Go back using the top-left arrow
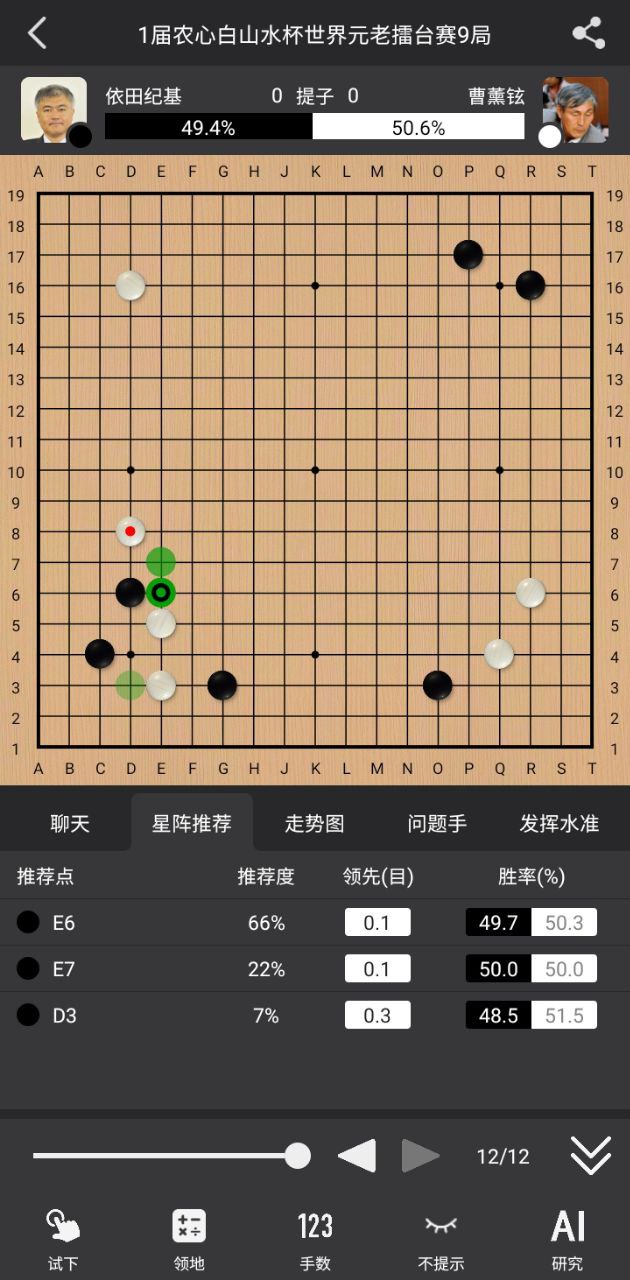The width and height of the screenshot is (630, 1280). (37, 33)
